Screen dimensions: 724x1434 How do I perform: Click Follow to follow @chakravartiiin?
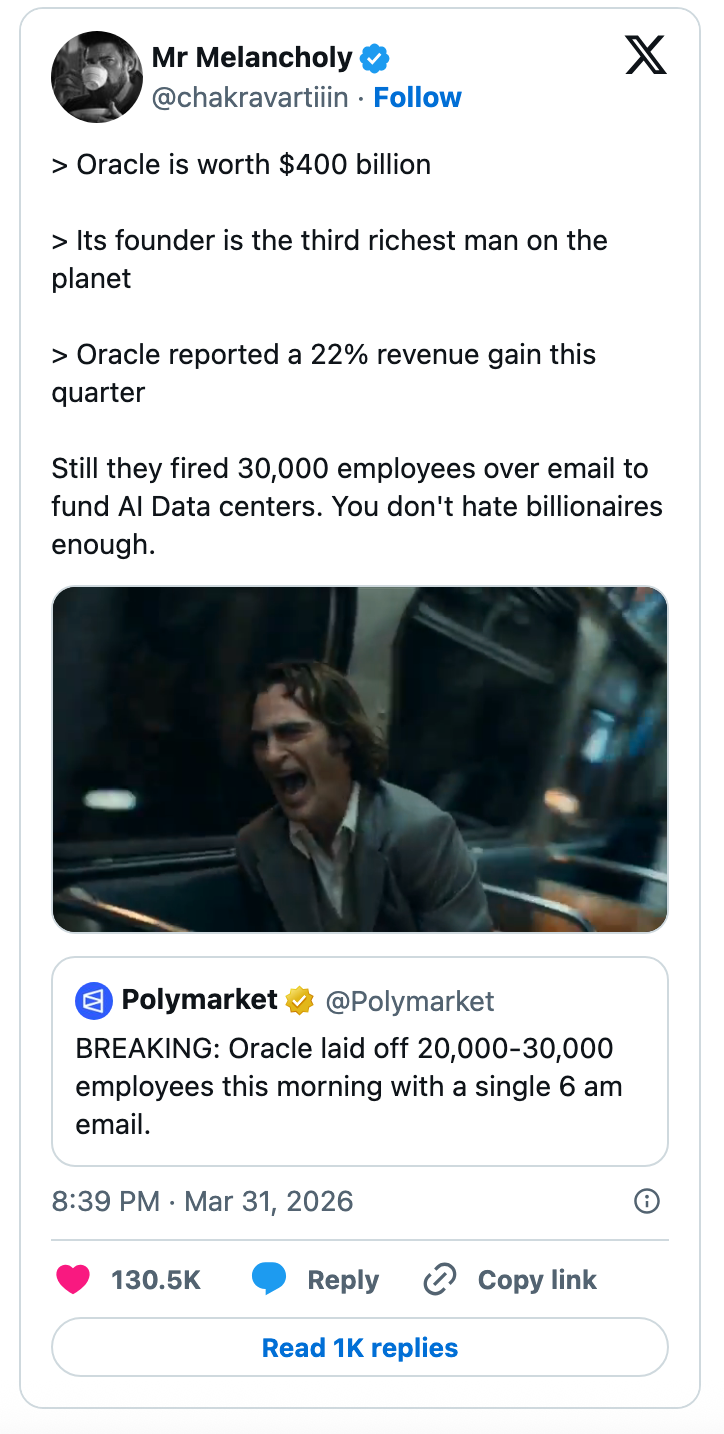[417, 97]
